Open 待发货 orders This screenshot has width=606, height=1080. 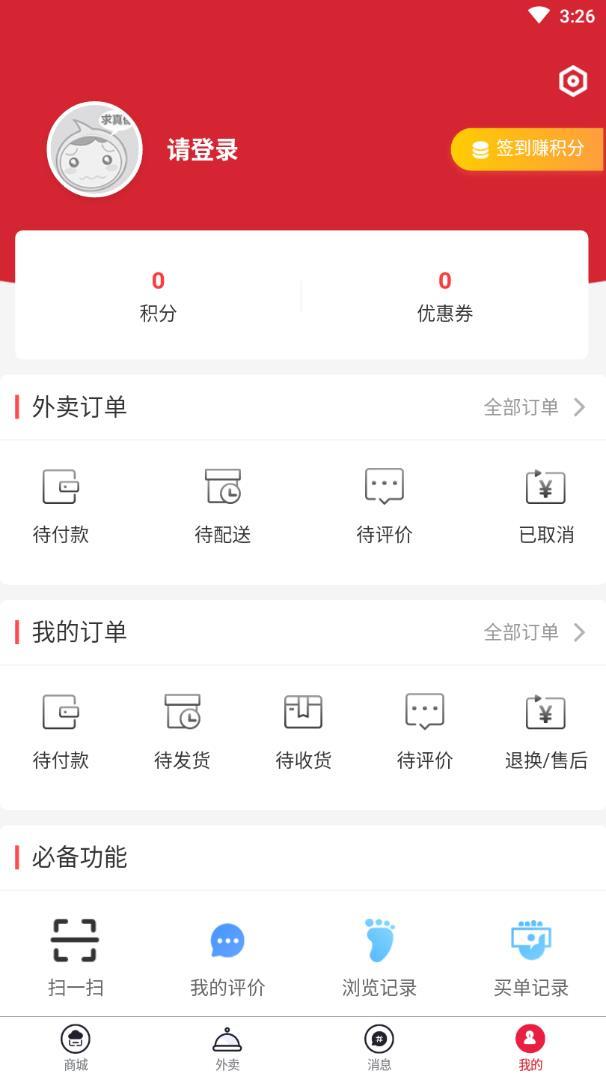pos(182,732)
